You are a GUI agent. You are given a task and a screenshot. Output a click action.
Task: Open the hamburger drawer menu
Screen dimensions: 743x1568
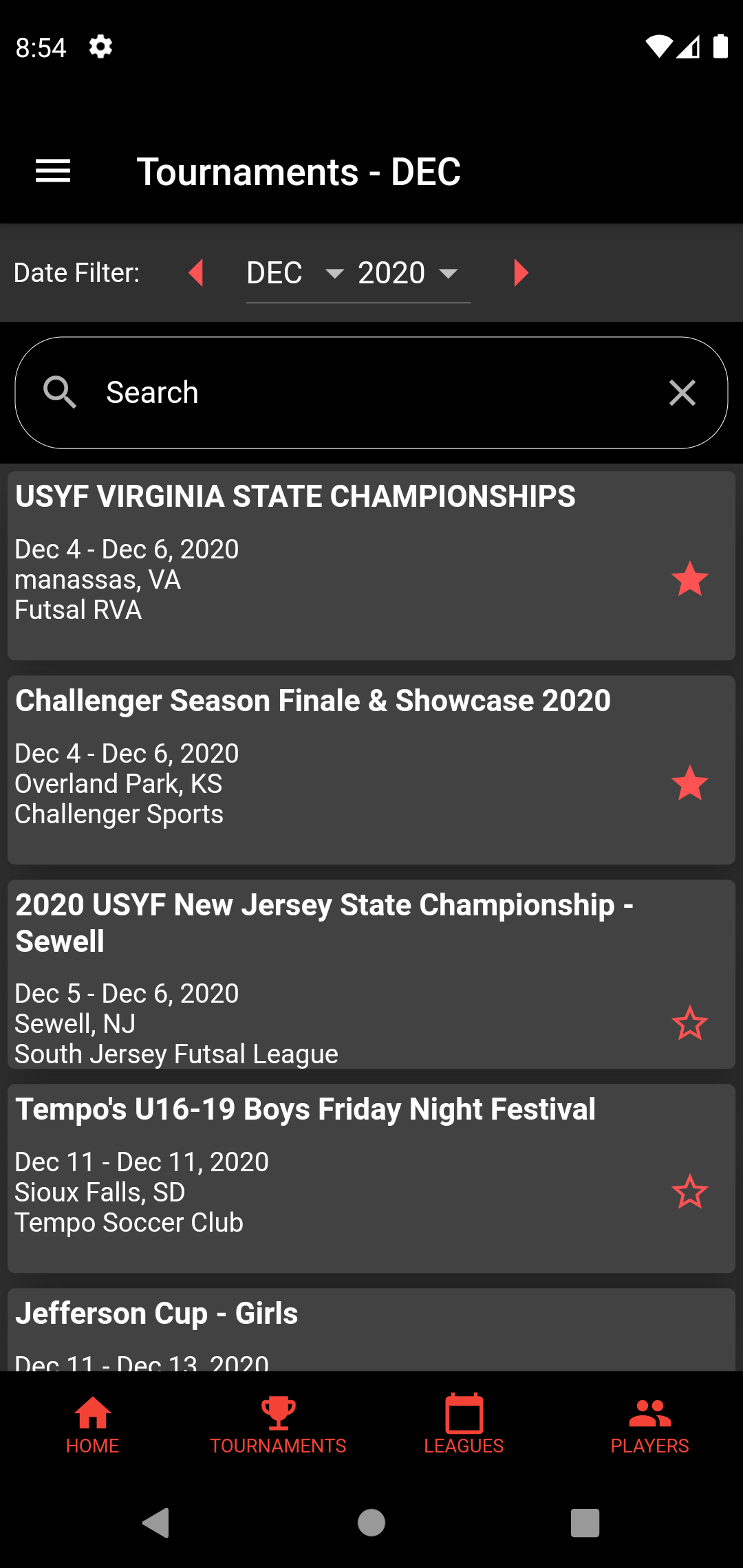pos(53,171)
